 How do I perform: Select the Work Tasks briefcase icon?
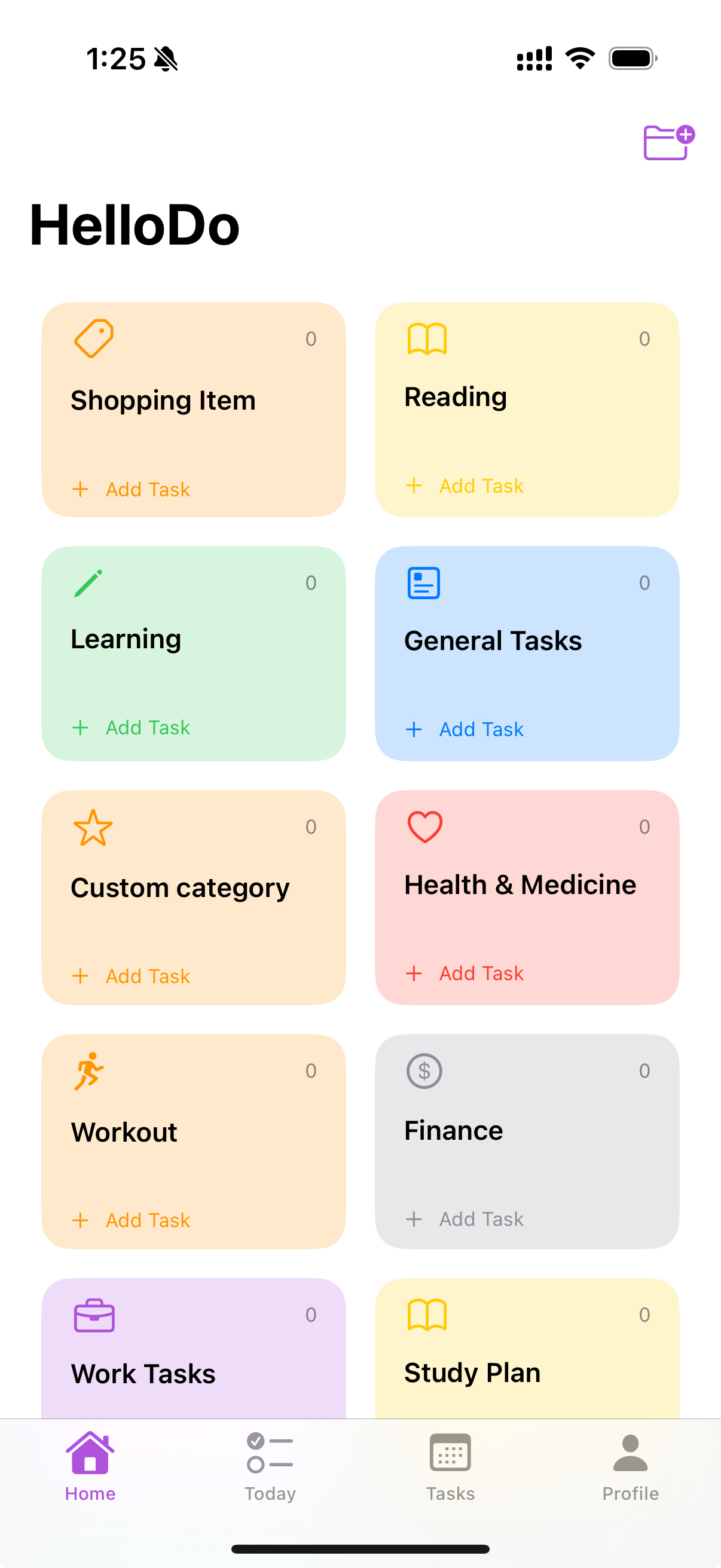point(94,1315)
